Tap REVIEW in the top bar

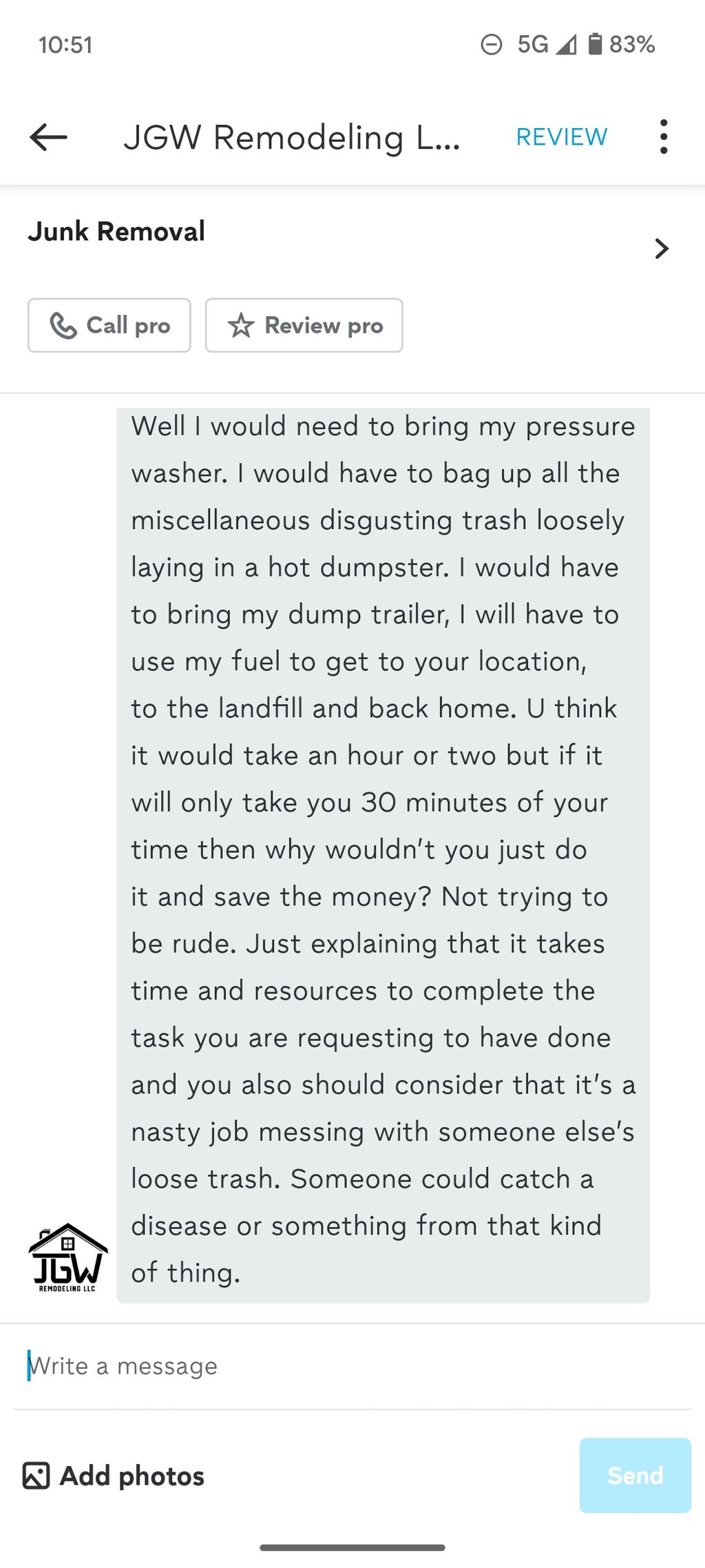click(x=562, y=137)
